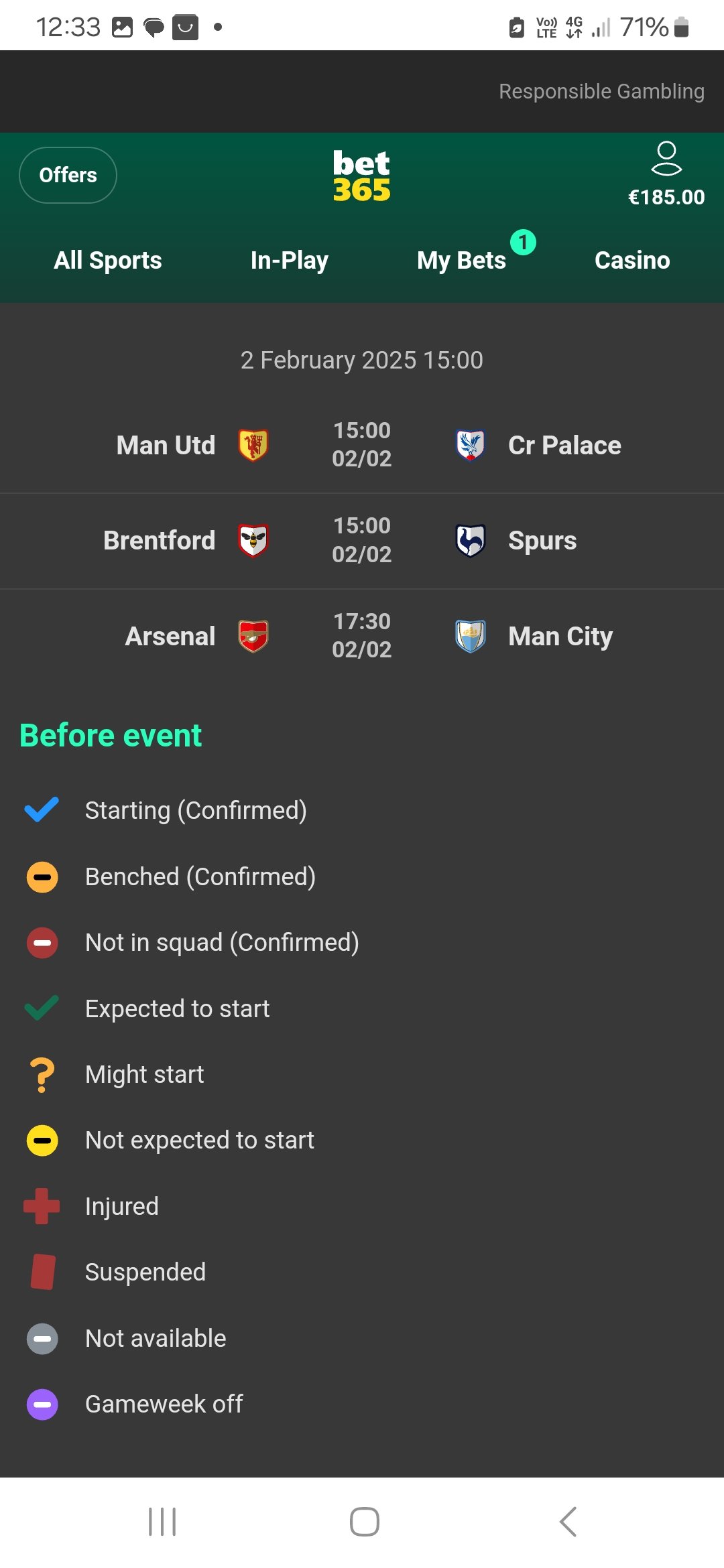Open My Bets
Screen dimensions: 724x1568
tap(461, 260)
